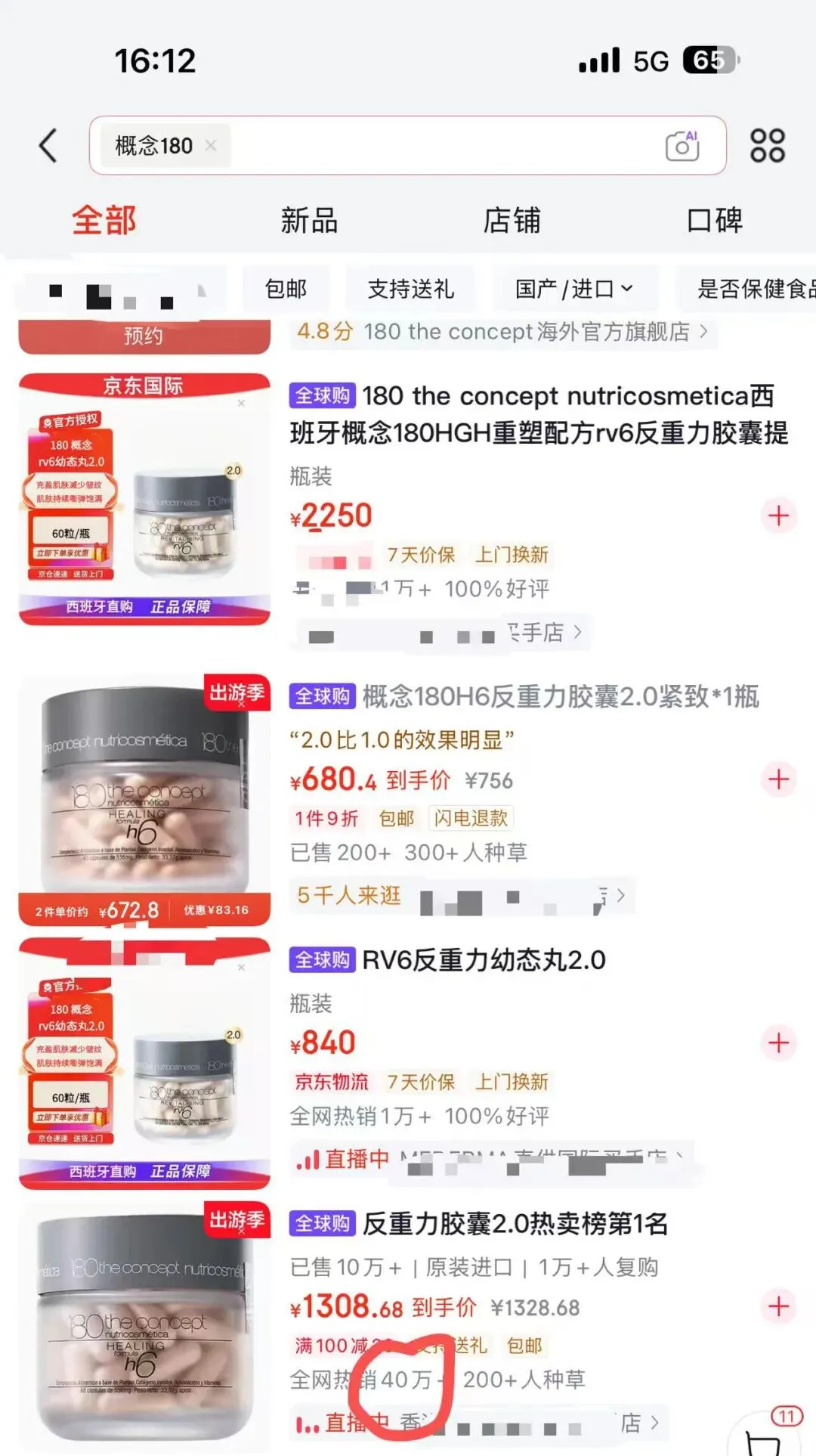Open the four-circle layout menu
Screen dimensions: 816x1456
point(767,145)
